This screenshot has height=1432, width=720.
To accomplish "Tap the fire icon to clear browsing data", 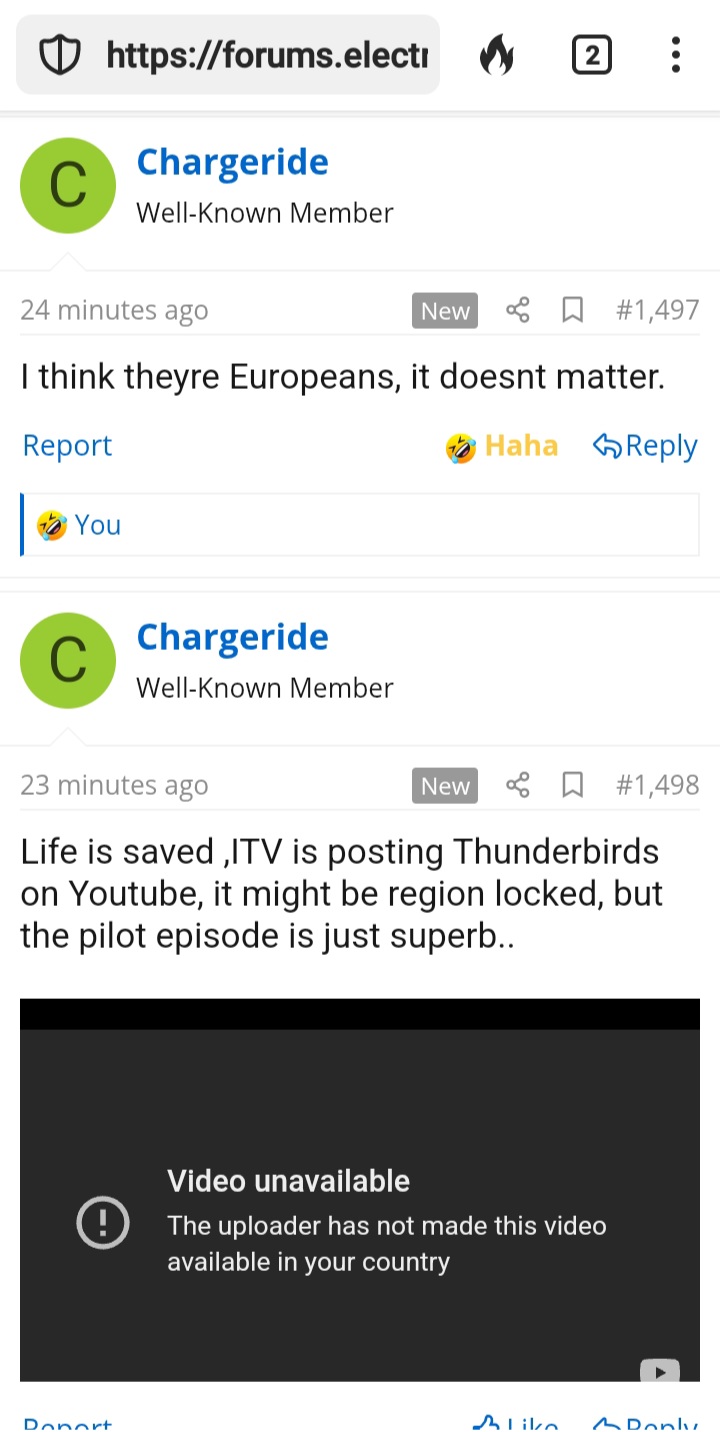I will (x=496, y=55).
